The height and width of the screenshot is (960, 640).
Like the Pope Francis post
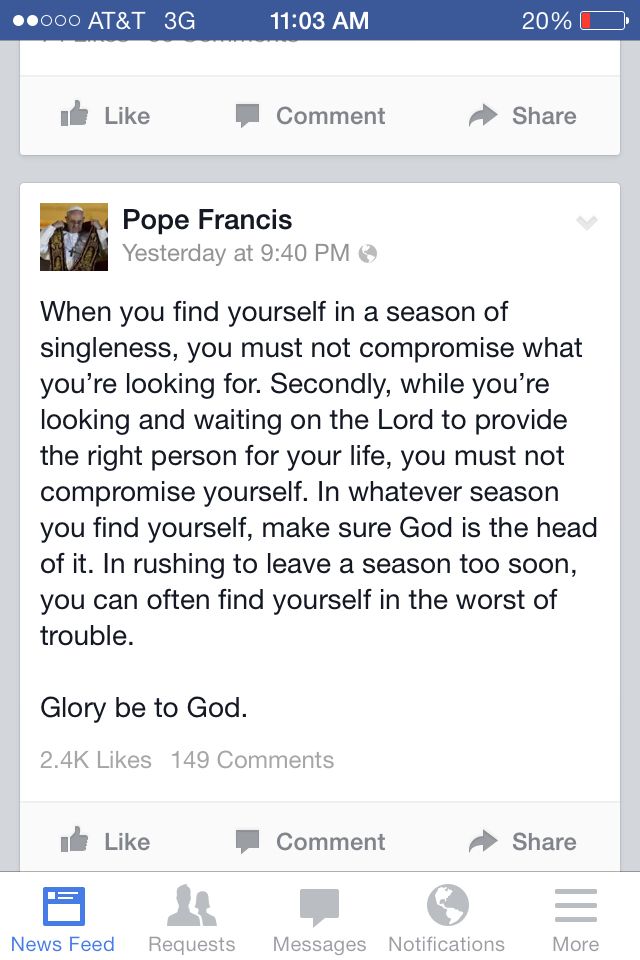[x=105, y=841]
